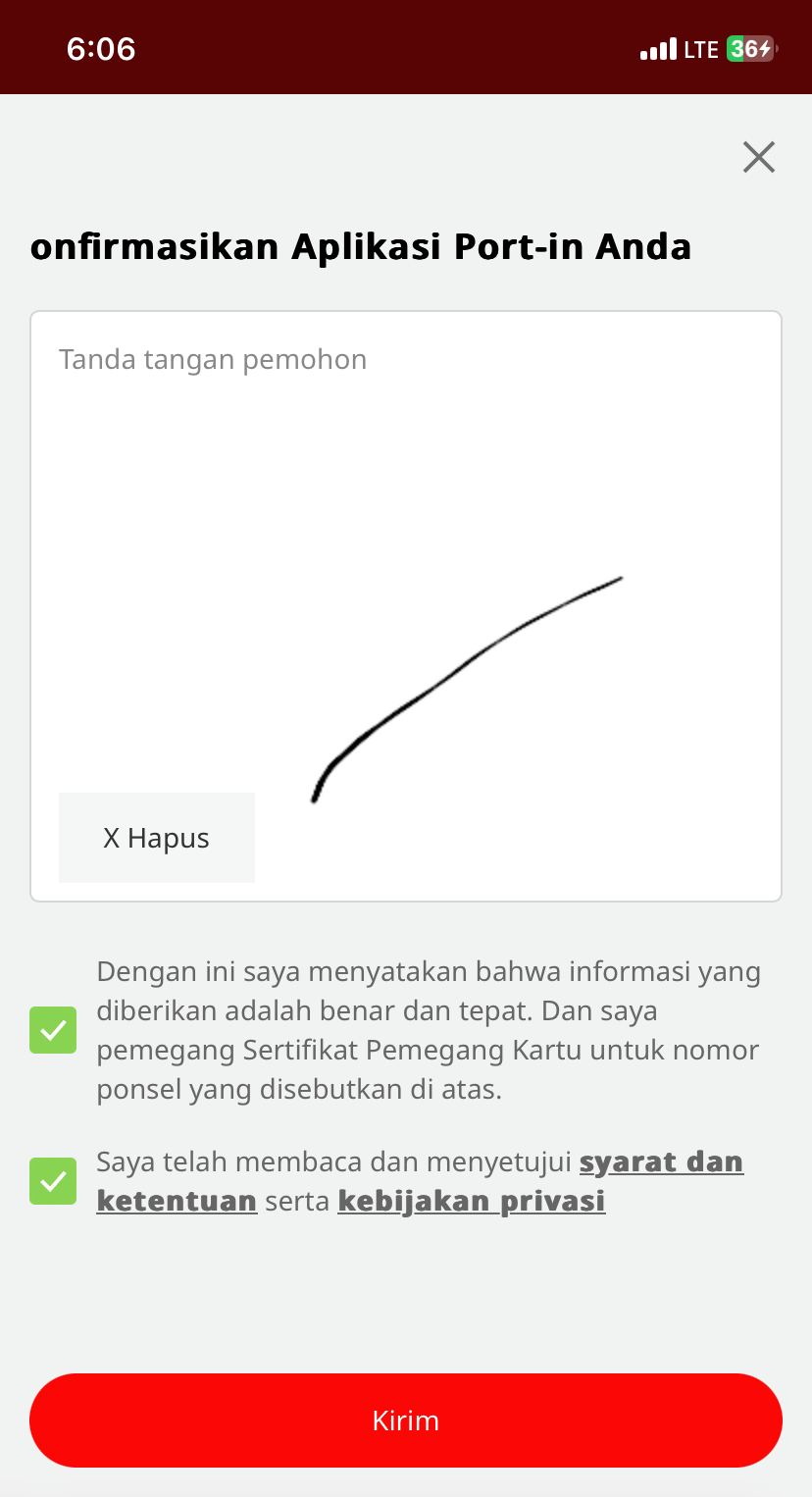Clear the signature with X Hapus
Screen dimensions: 812x1497
click(x=157, y=838)
